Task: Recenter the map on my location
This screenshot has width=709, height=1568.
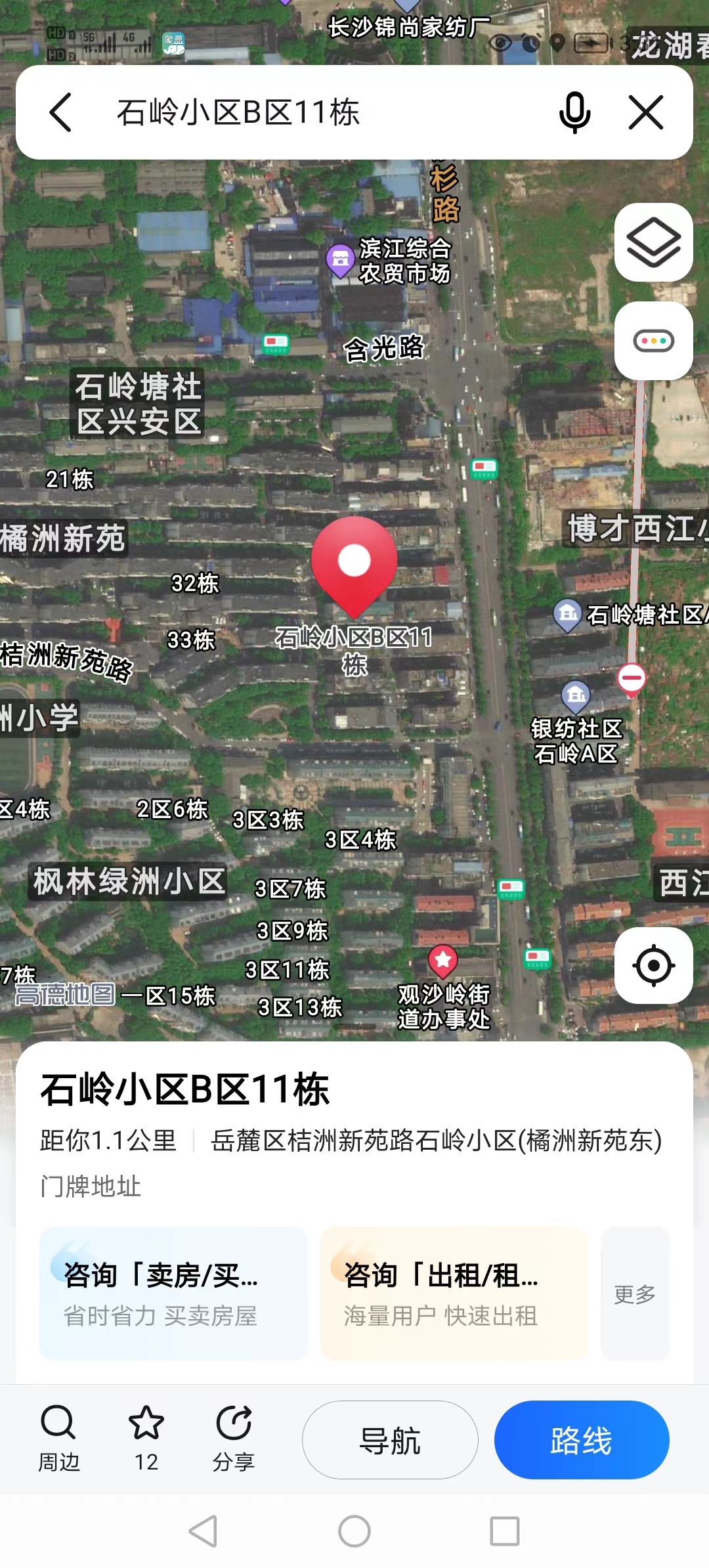Action: coord(653,965)
